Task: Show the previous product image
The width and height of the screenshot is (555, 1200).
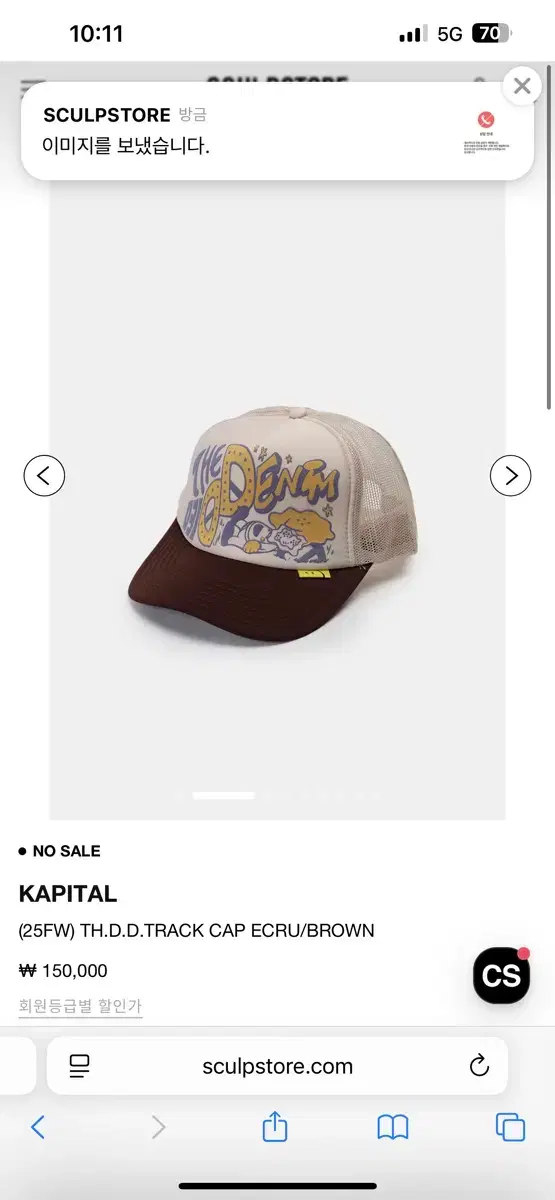Action: (x=44, y=475)
